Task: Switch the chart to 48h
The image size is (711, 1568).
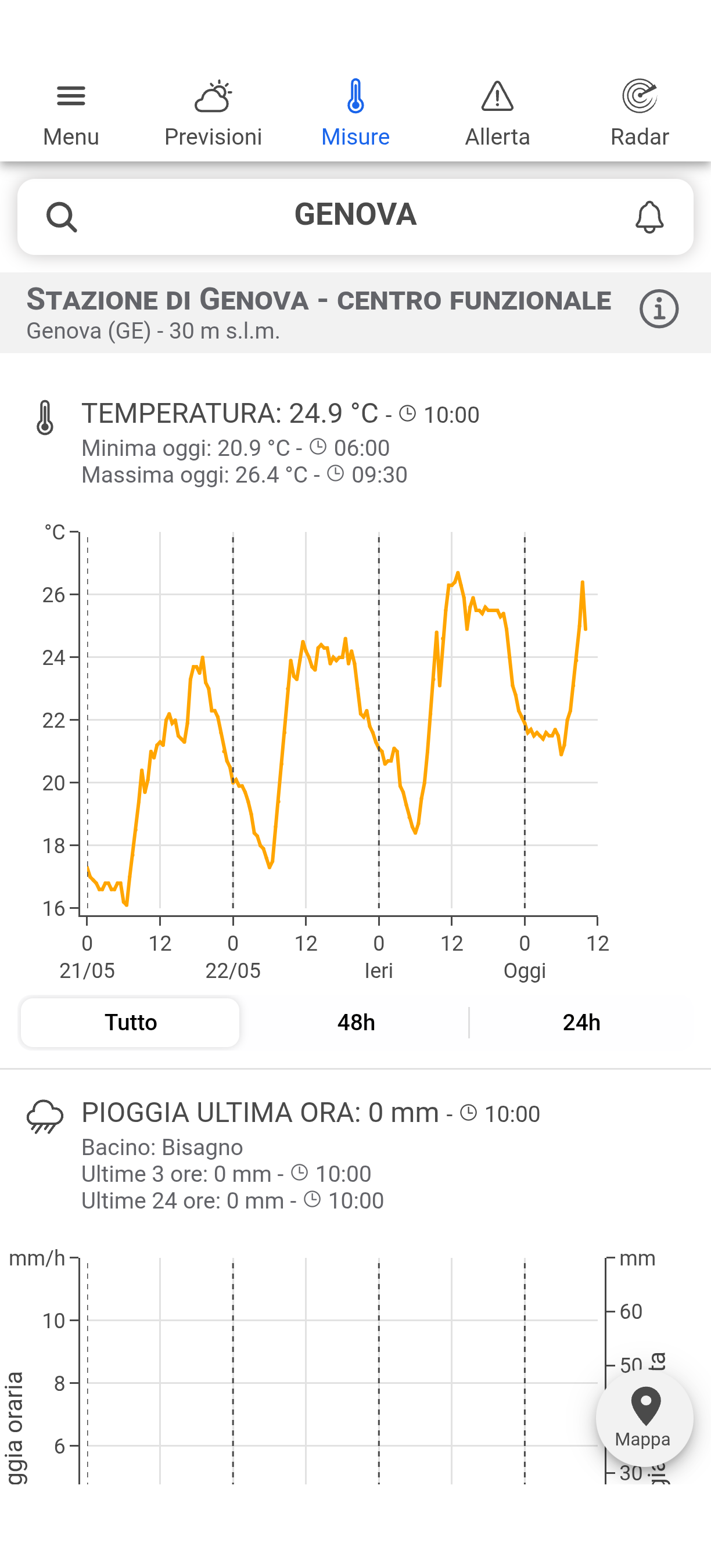Action: click(x=356, y=1022)
